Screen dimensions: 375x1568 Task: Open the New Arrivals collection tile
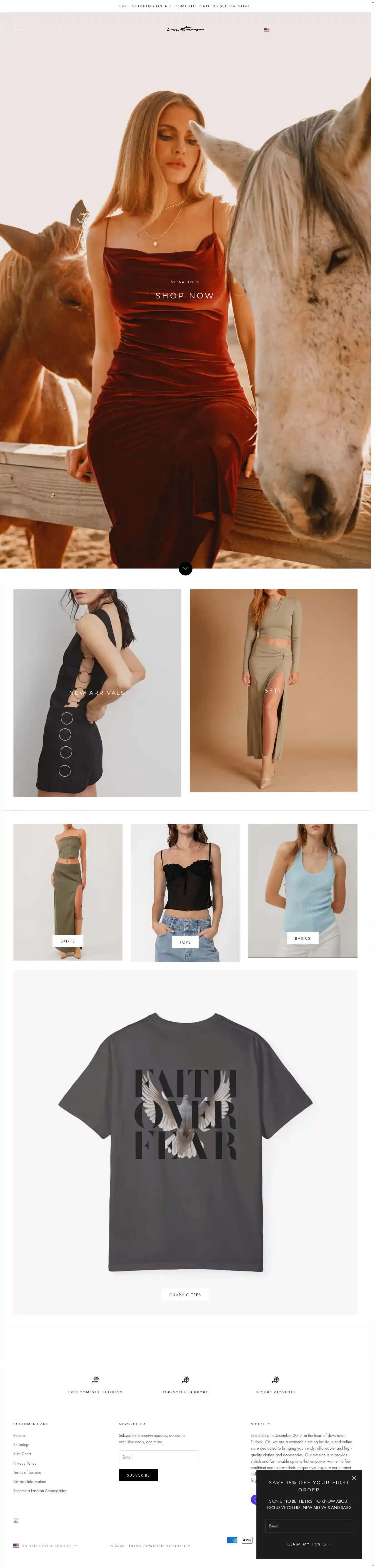click(x=97, y=692)
